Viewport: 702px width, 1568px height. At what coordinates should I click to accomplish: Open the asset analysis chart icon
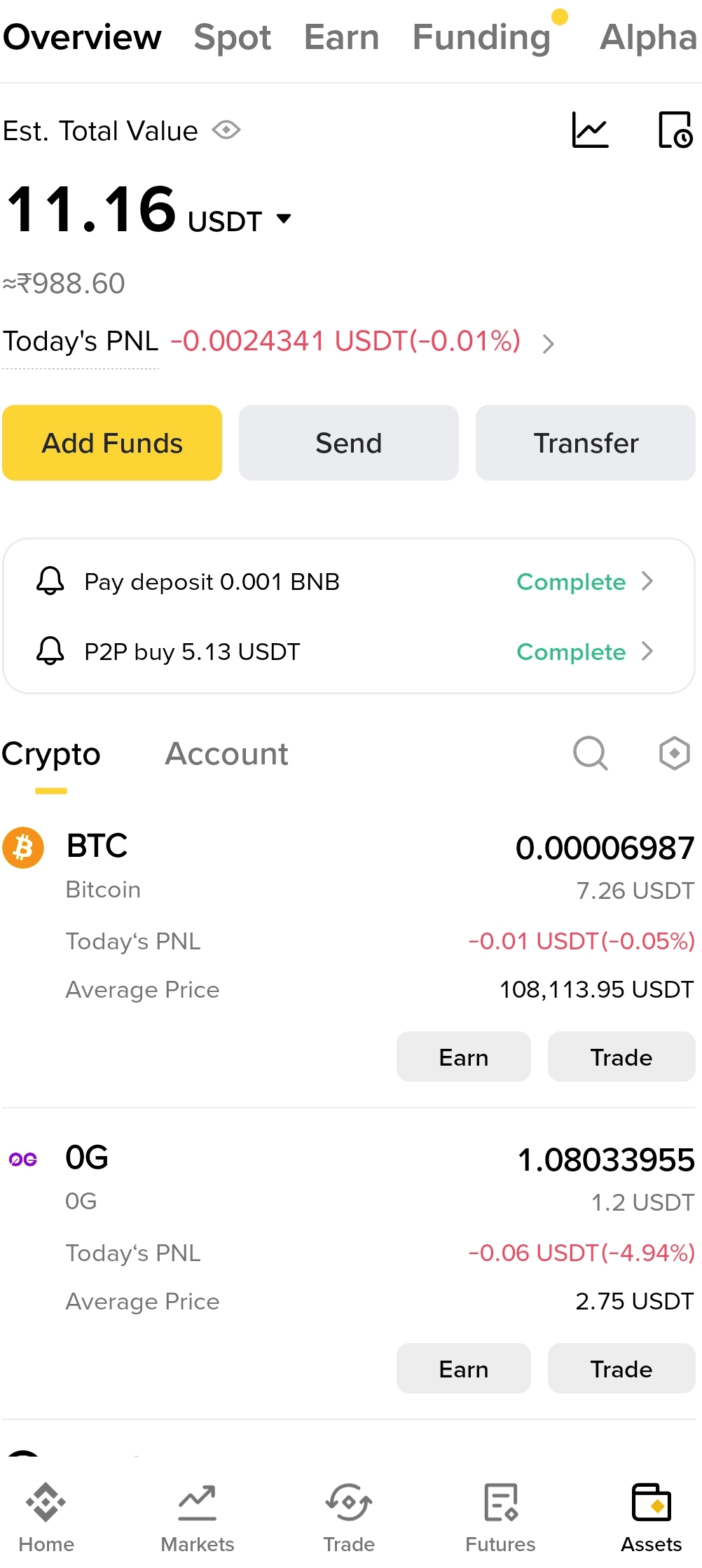point(590,130)
